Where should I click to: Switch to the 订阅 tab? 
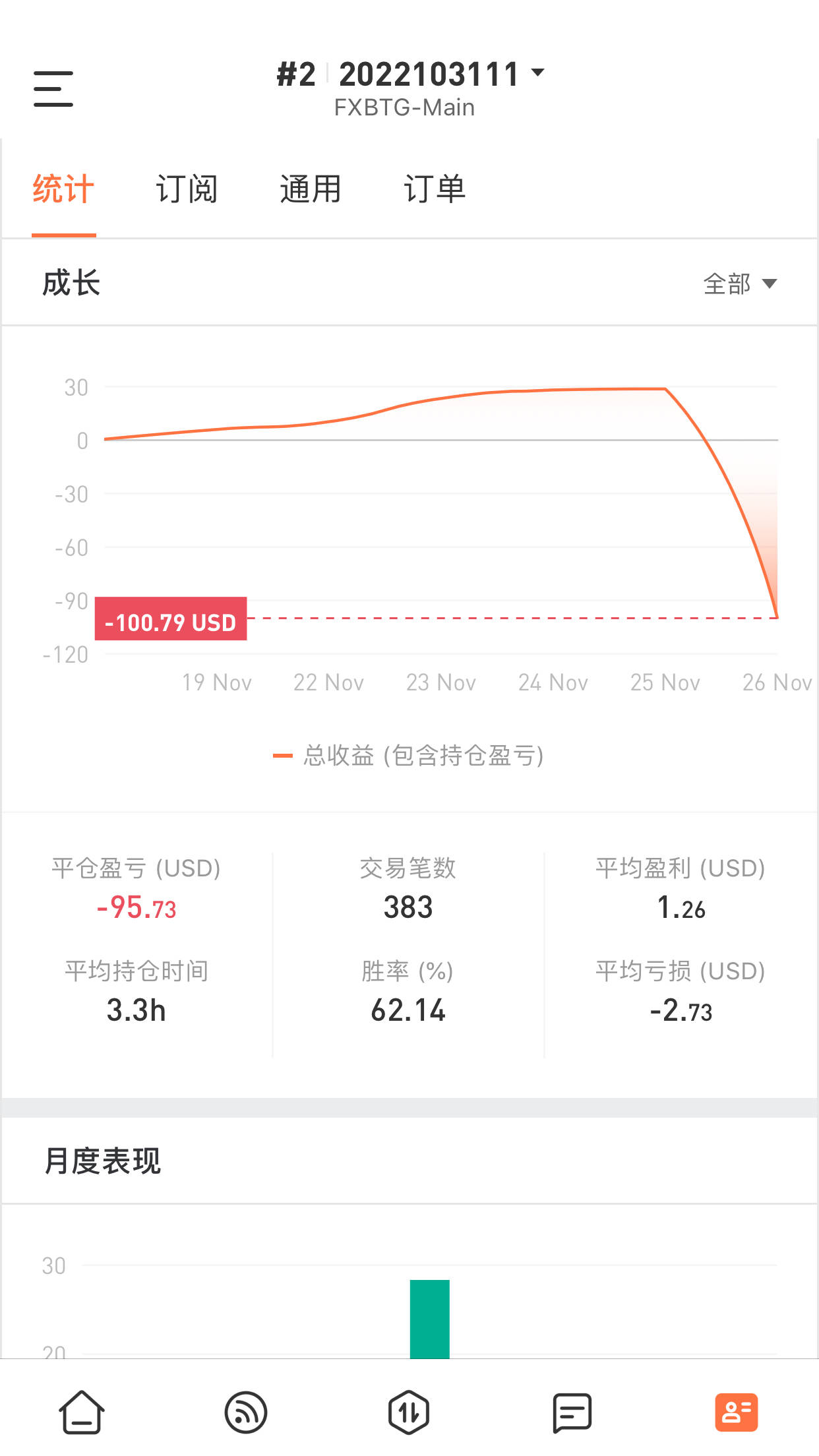pos(187,189)
